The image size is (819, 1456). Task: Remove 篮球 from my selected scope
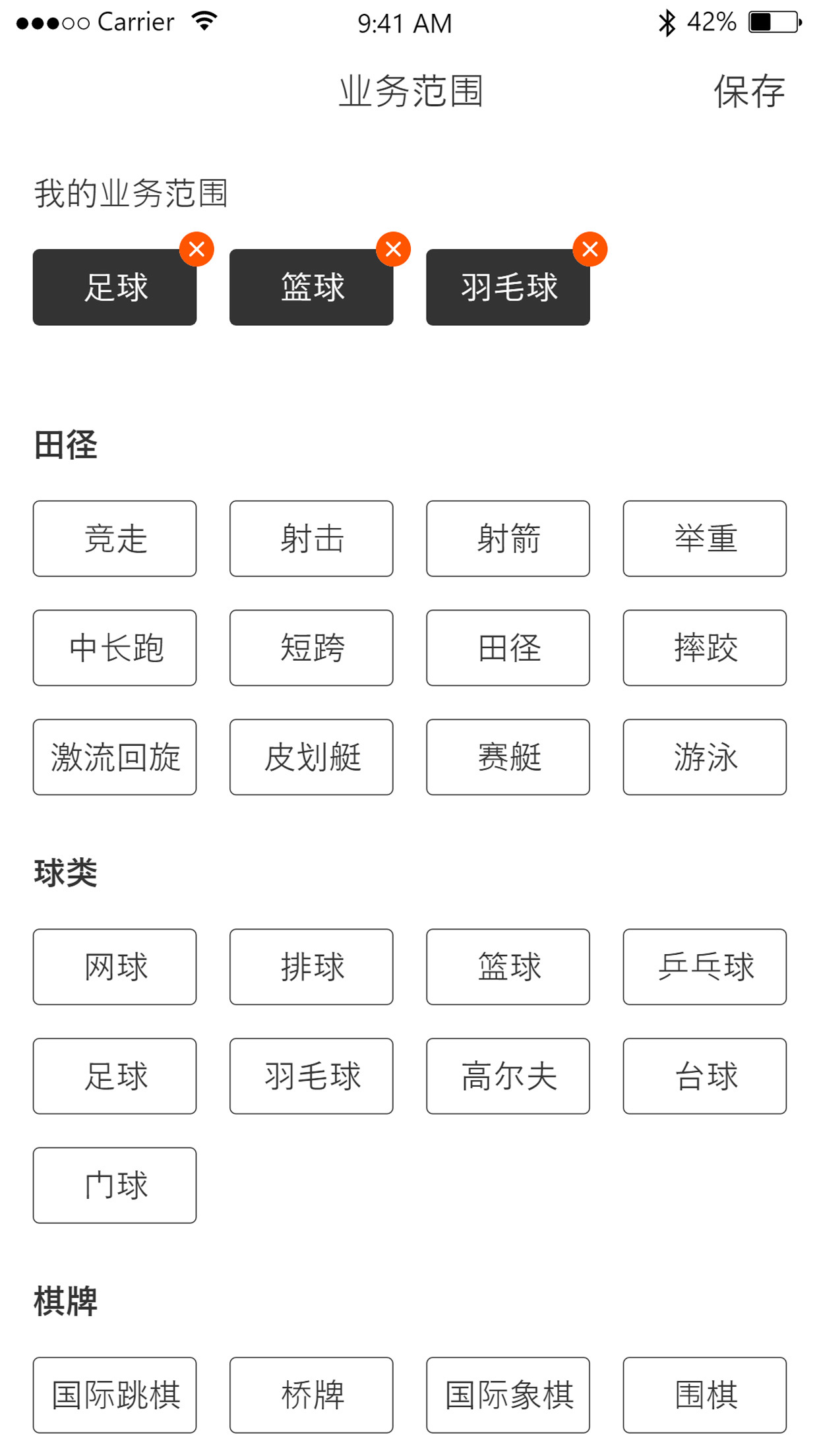pos(394,249)
